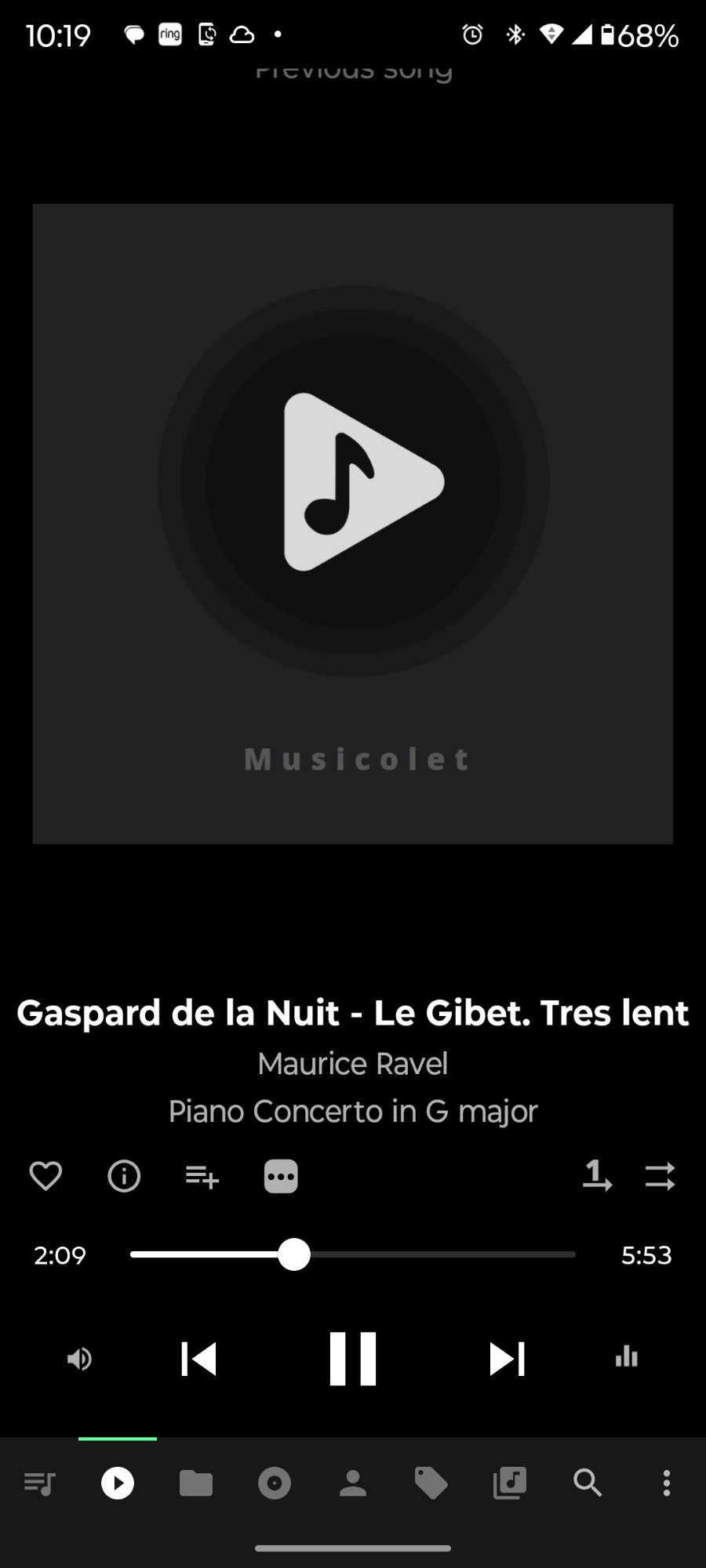Toggle the repeat-one mode icon
This screenshot has width=706, height=1568.
[598, 1175]
